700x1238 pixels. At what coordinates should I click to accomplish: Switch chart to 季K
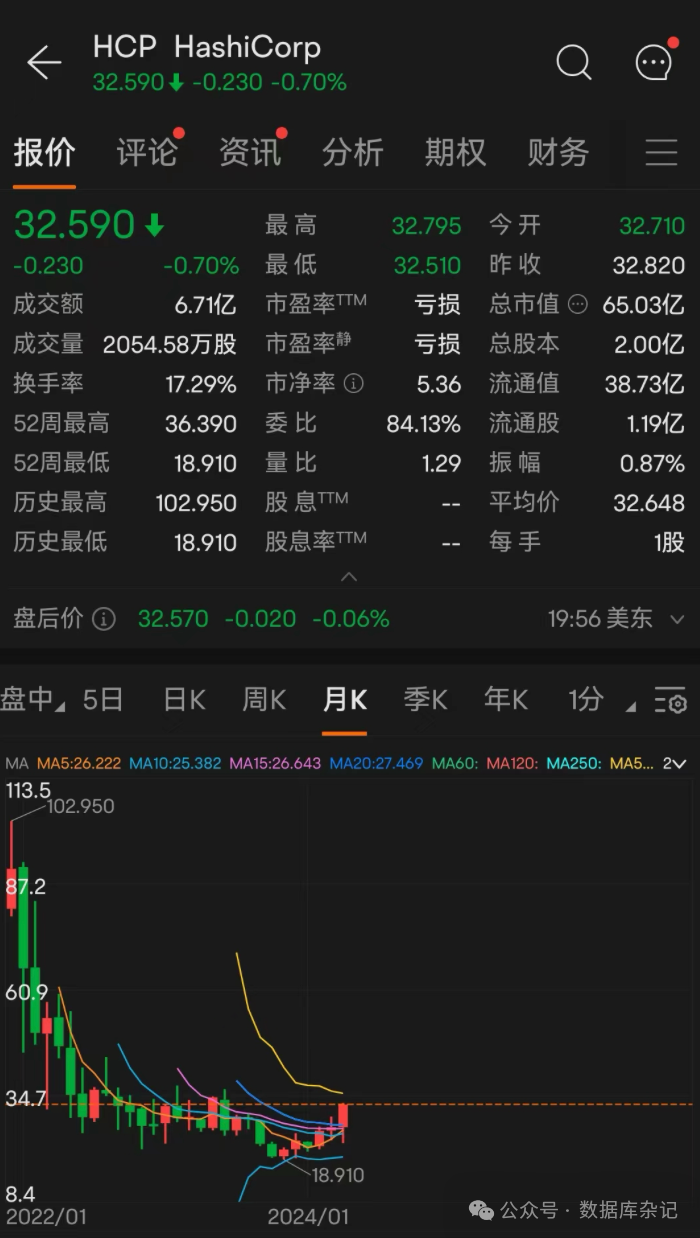coord(425,700)
